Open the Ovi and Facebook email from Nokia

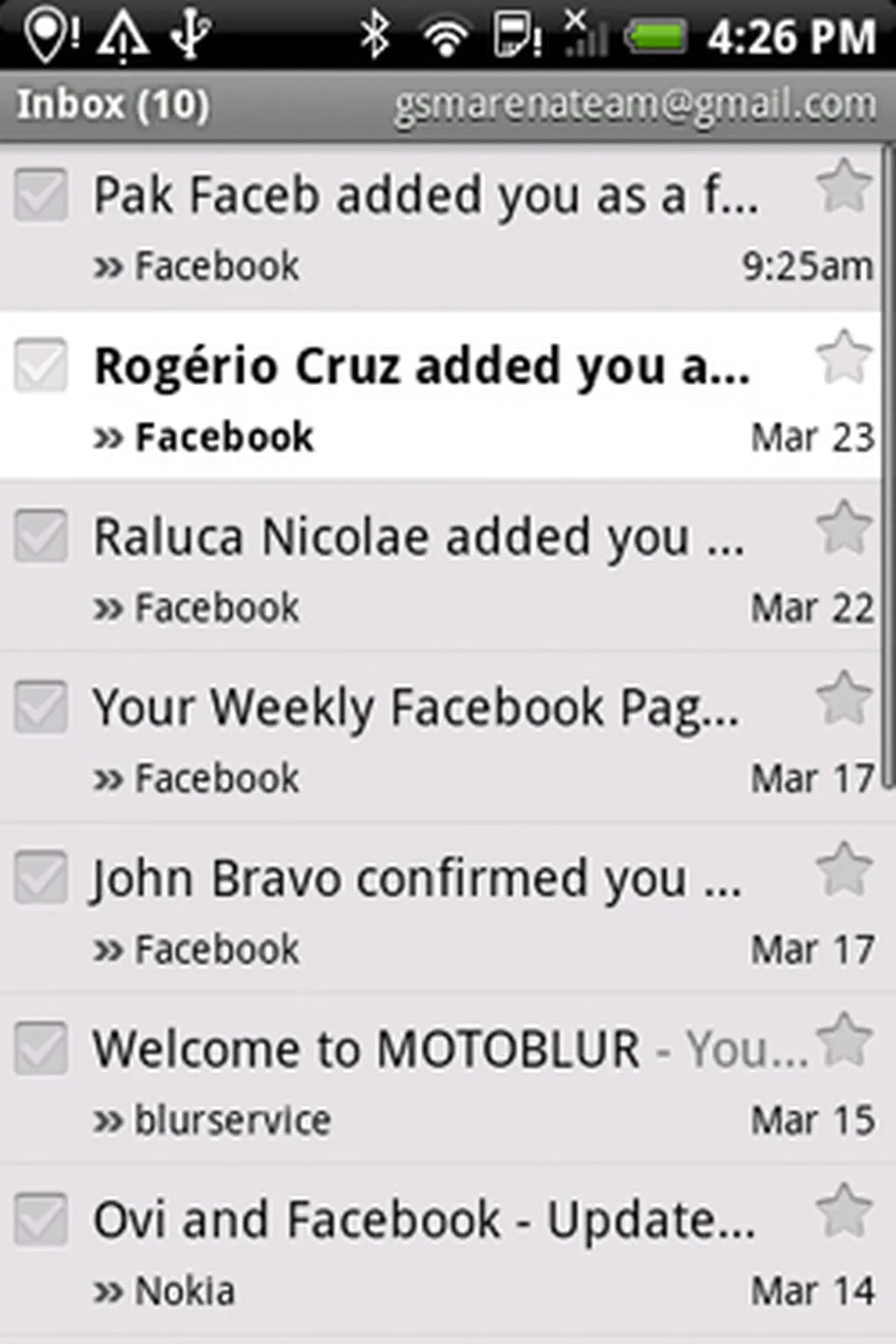(420, 1251)
